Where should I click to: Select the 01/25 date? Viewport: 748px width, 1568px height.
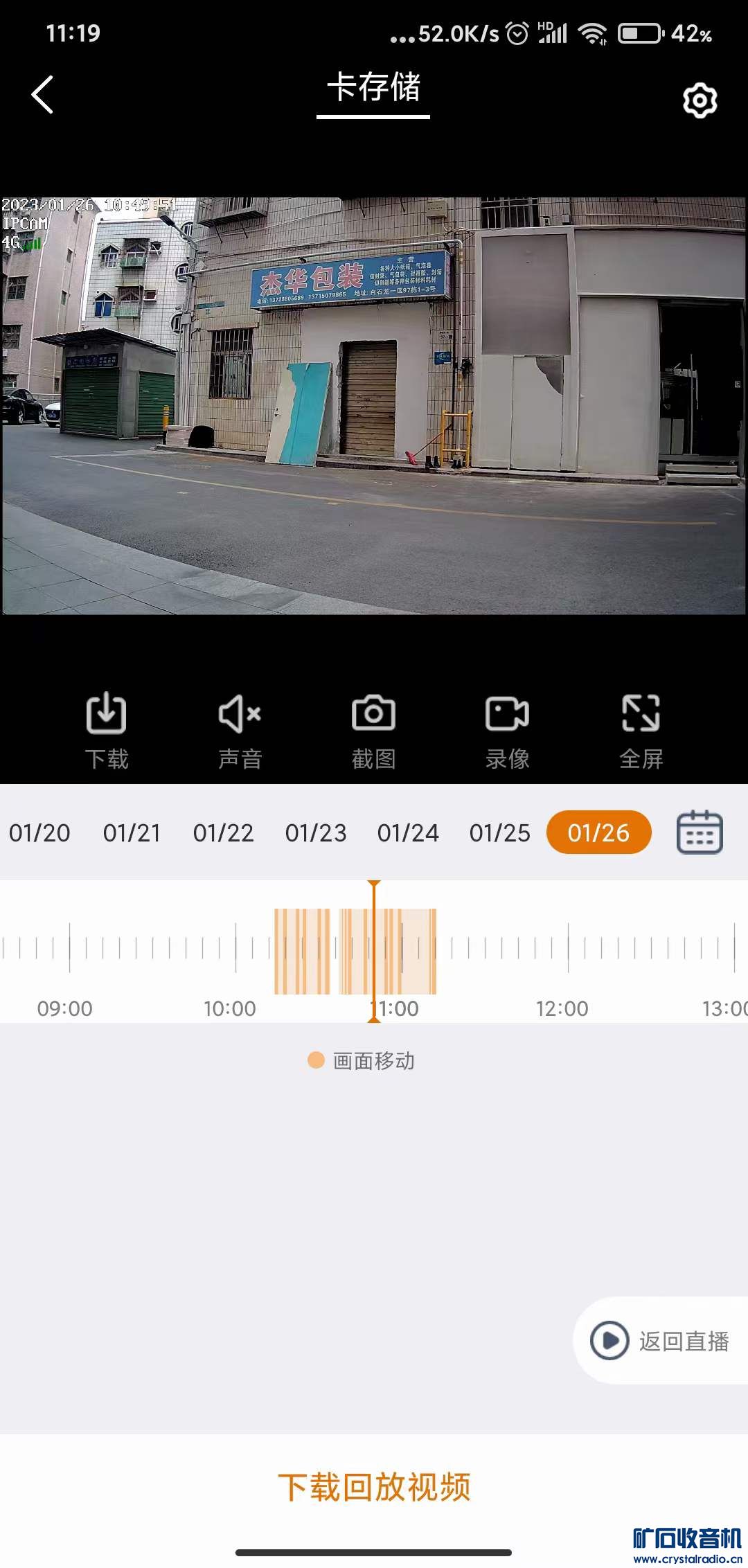pos(499,832)
